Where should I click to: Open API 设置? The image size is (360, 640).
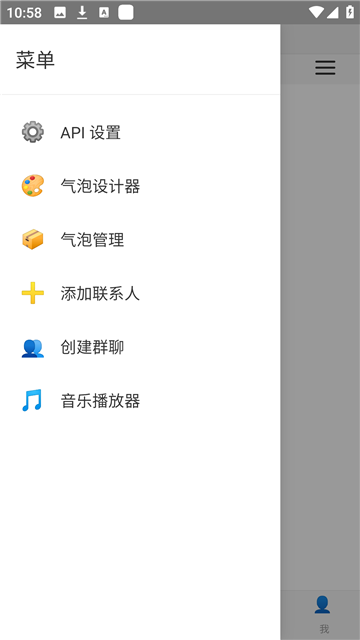[140, 132]
